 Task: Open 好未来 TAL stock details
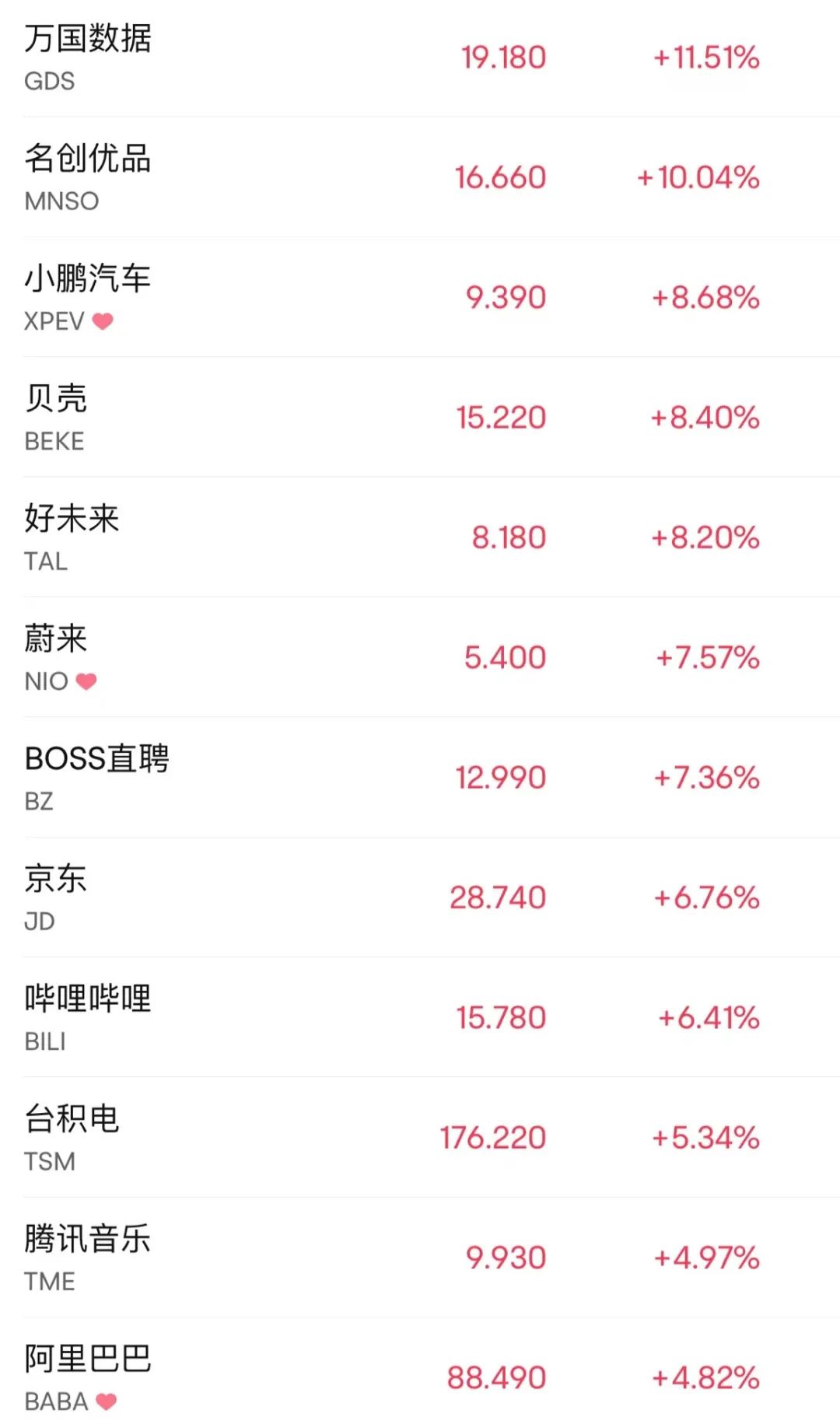420,537
